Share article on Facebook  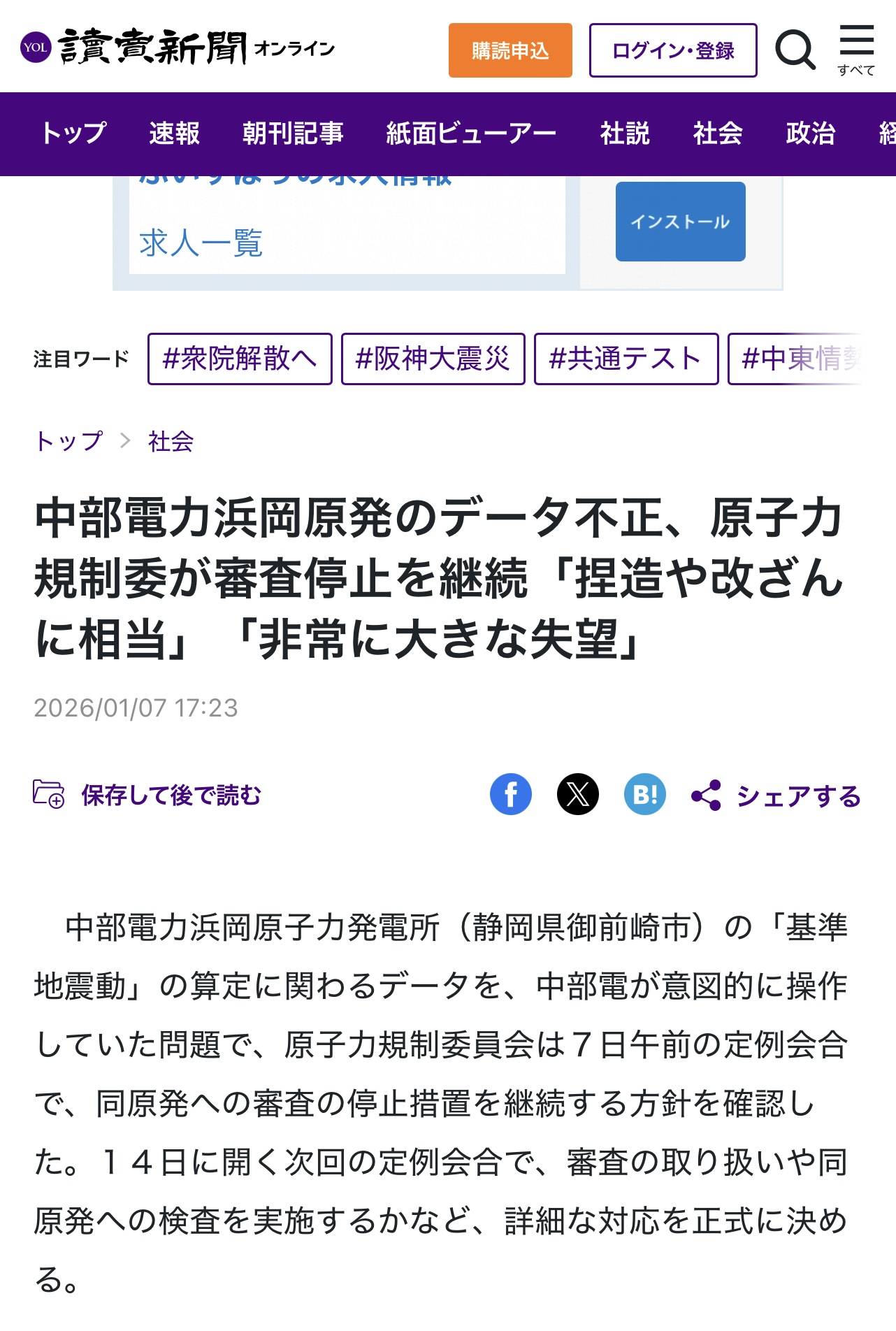tap(510, 795)
